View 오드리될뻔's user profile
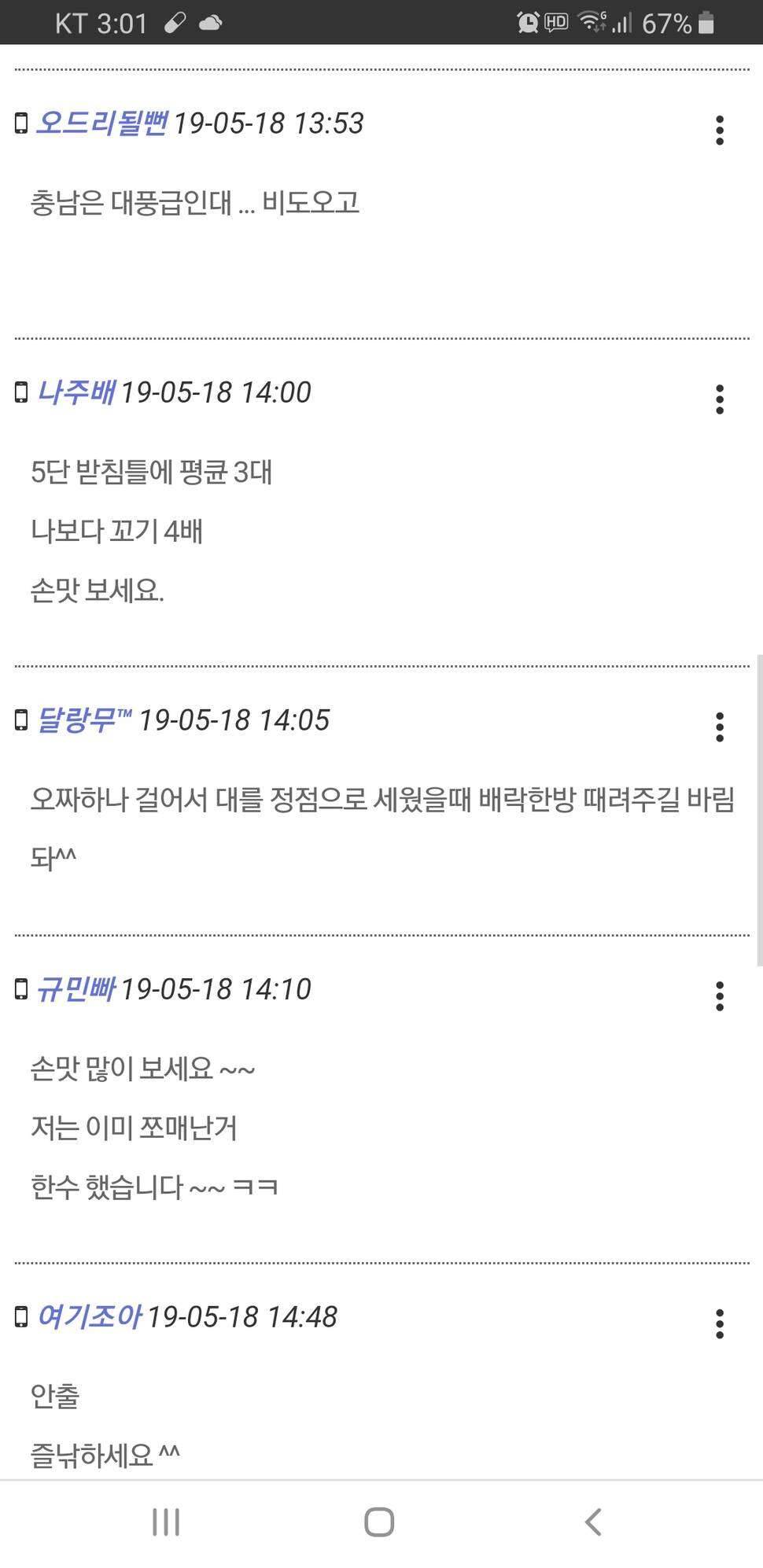 (101, 123)
